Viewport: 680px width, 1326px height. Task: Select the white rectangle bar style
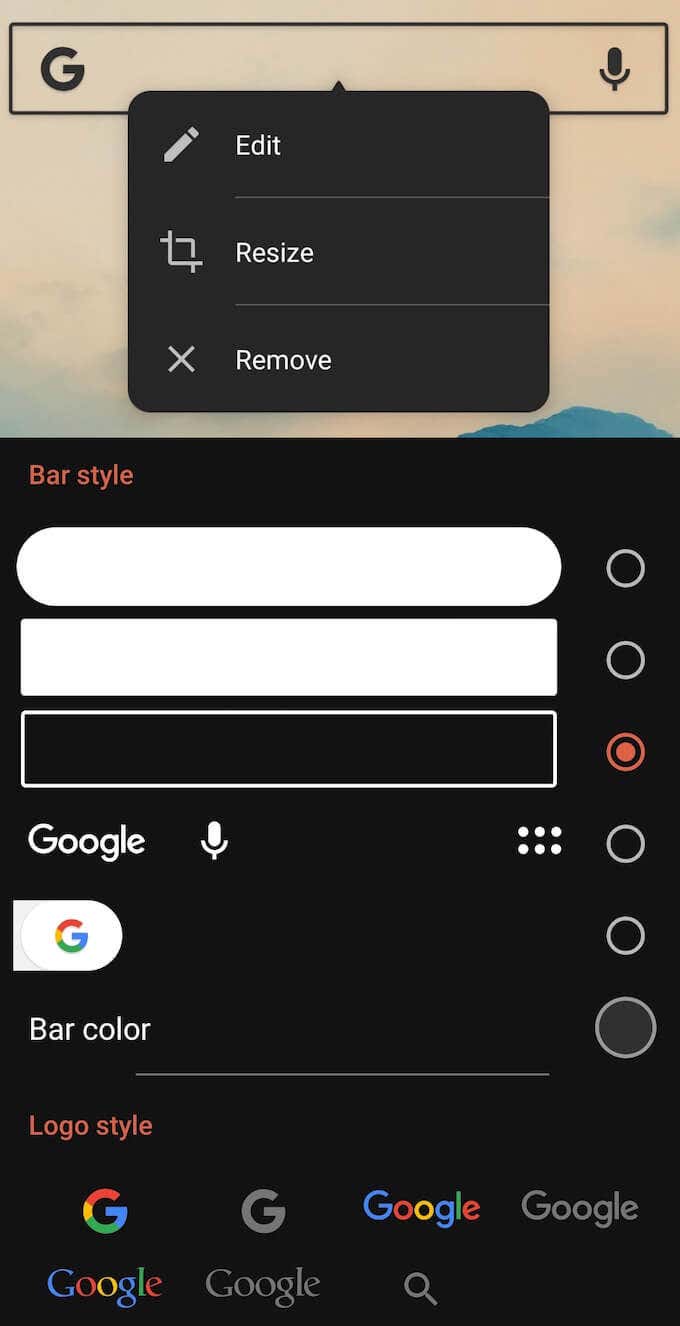[x=625, y=660]
